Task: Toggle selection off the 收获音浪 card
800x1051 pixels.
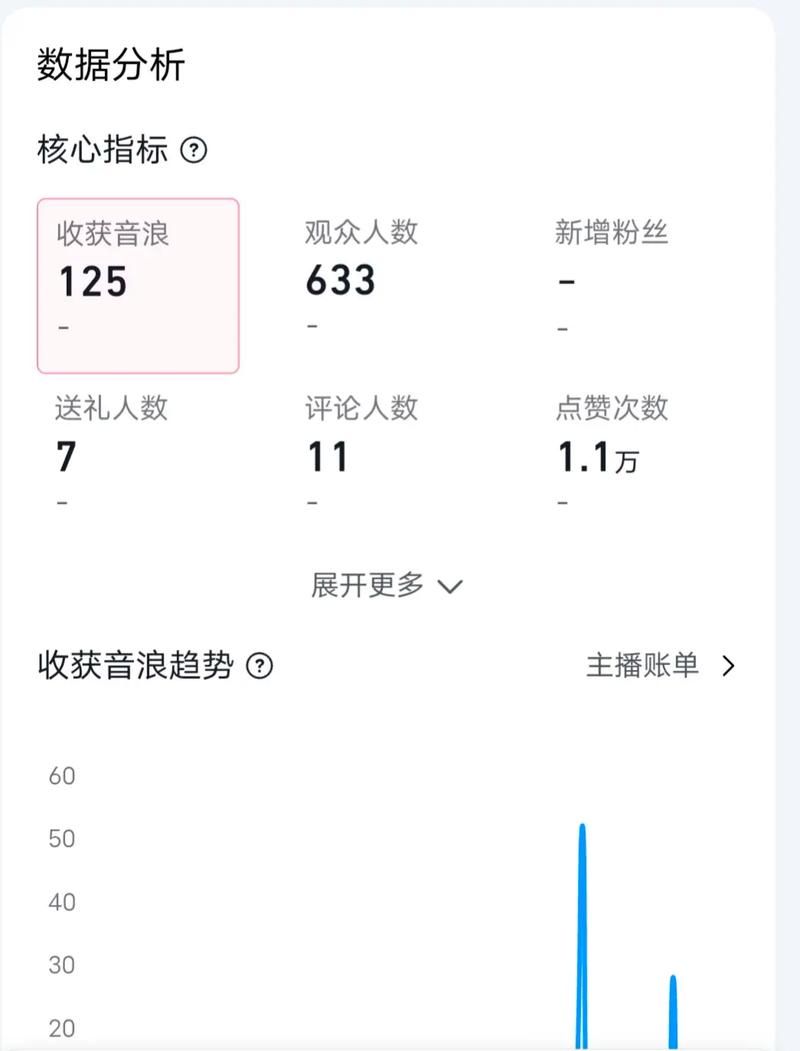Action: (137, 285)
